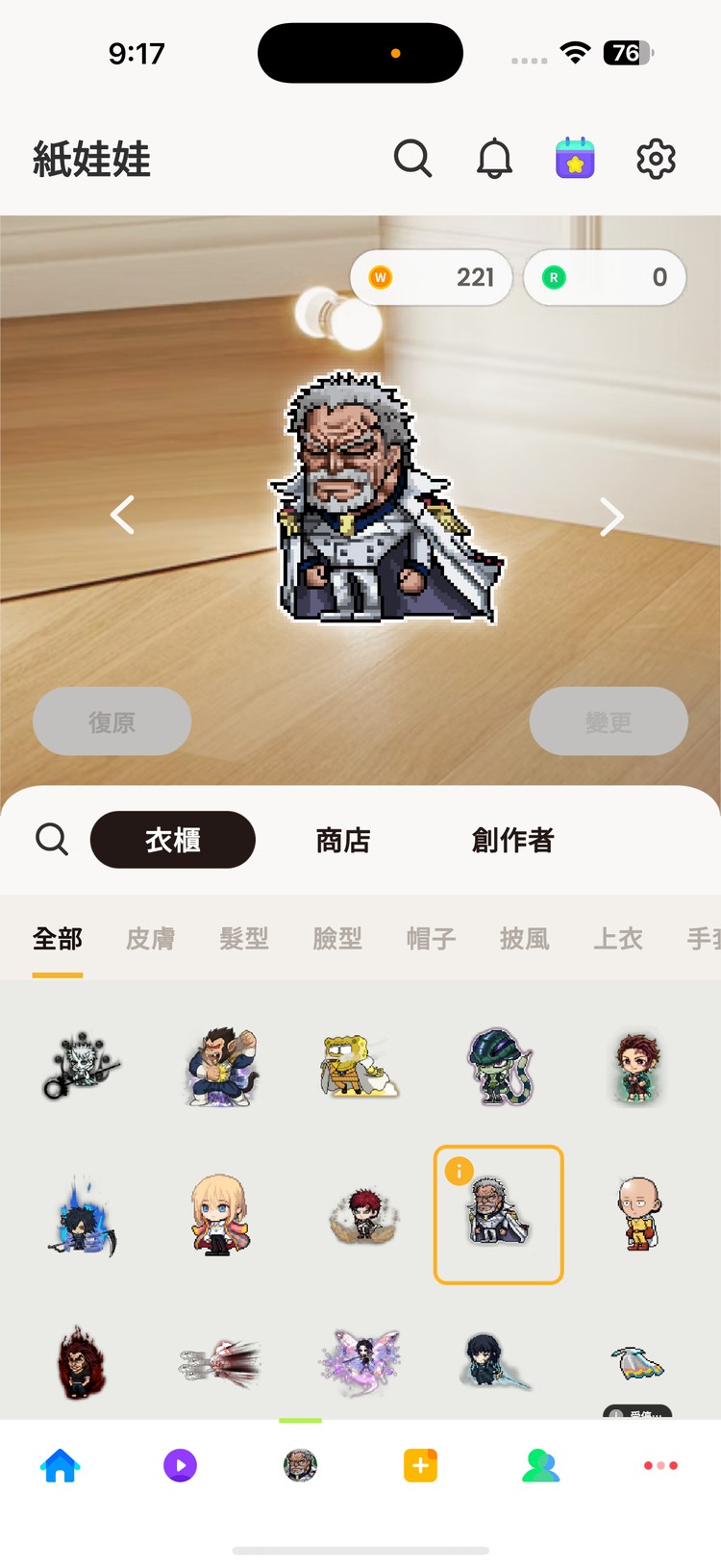Open the calendar star rewards icon

point(575,159)
